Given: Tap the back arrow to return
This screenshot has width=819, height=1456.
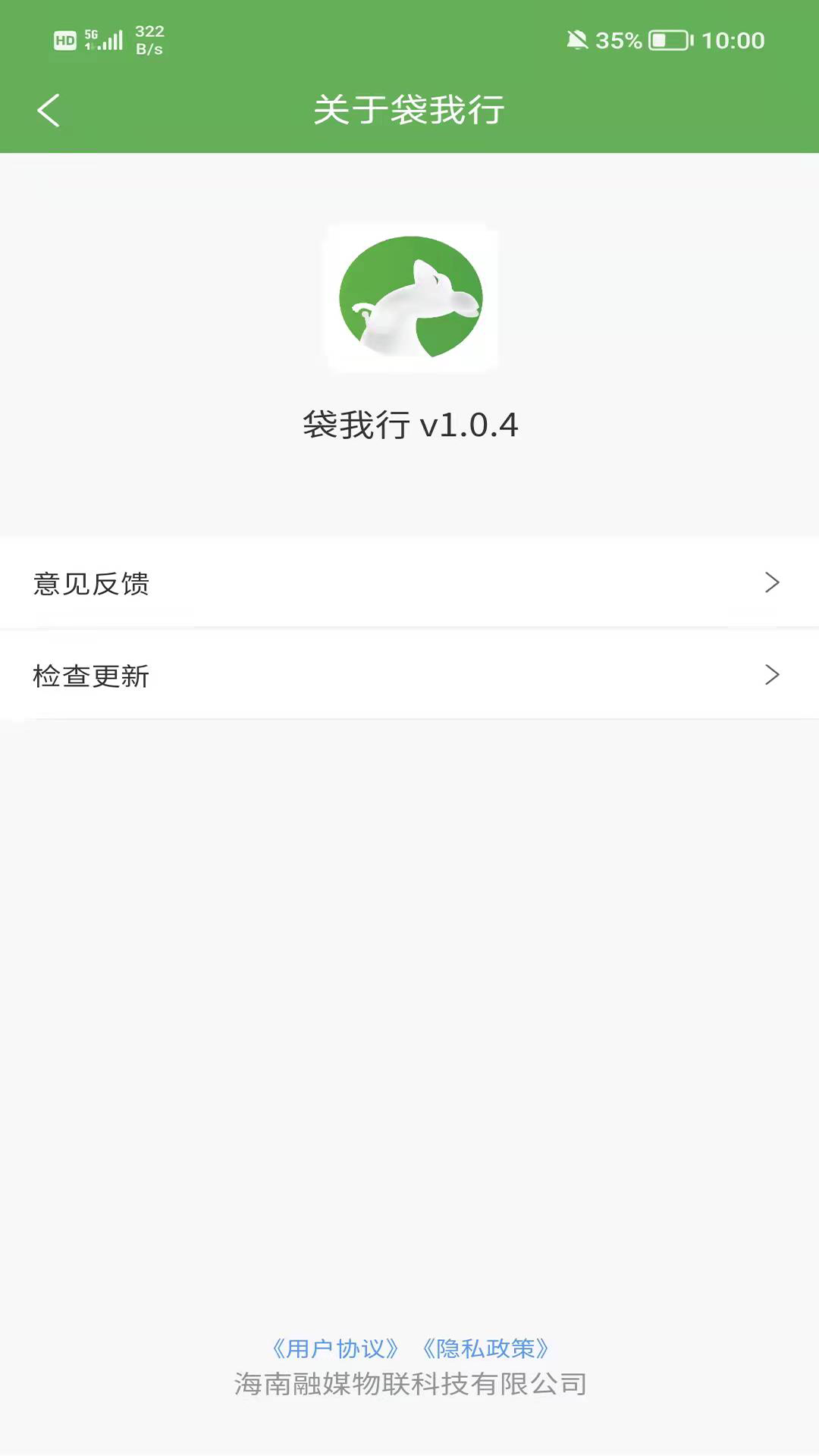Looking at the screenshot, I should 48,109.
